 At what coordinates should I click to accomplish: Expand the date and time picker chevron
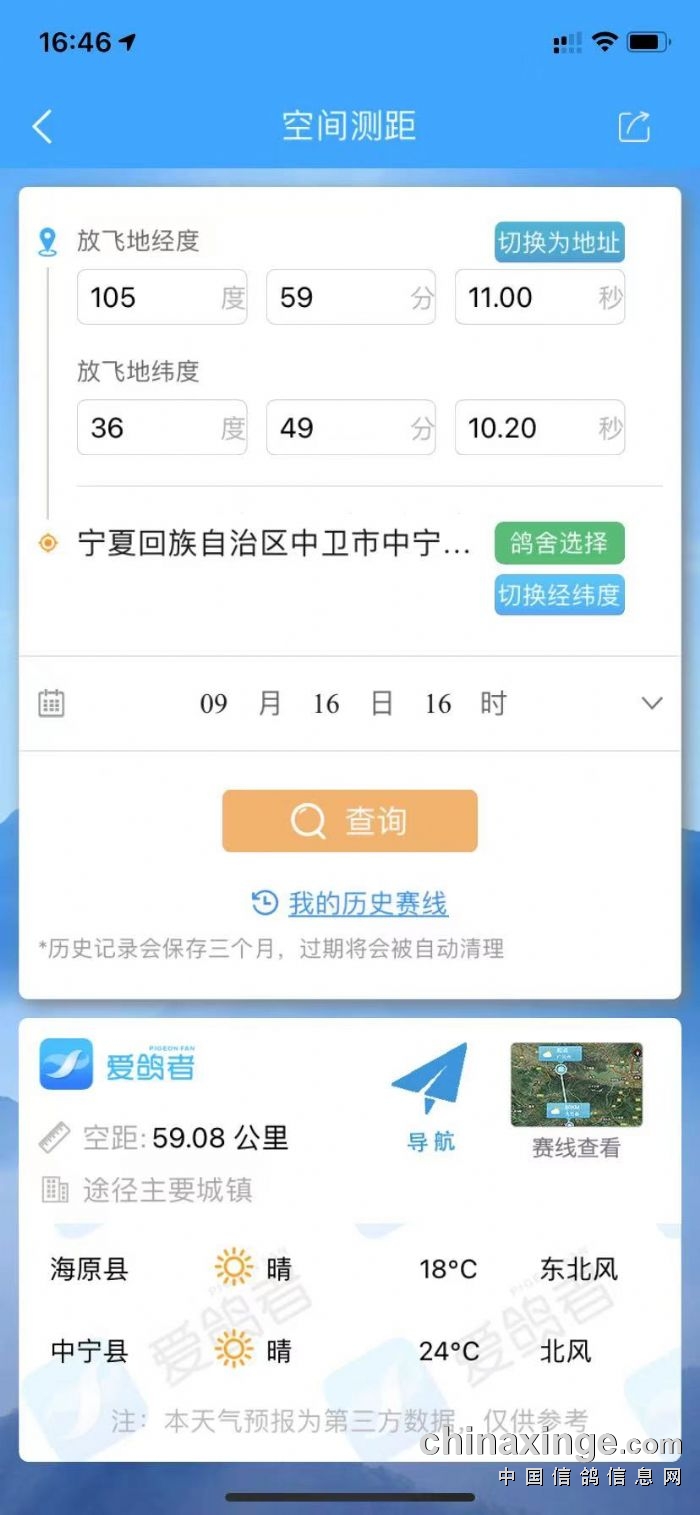click(x=652, y=704)
